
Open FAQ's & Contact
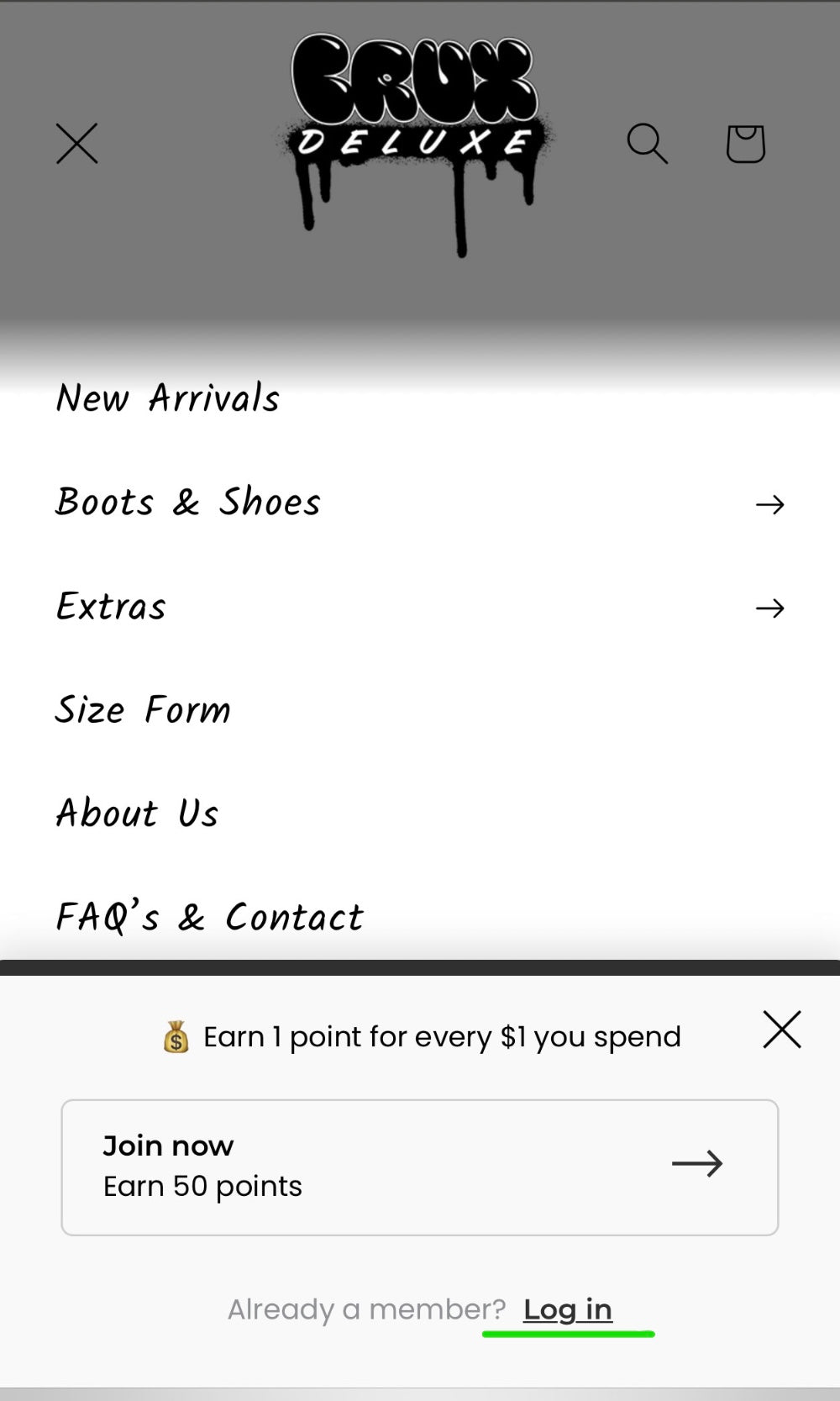209,917
